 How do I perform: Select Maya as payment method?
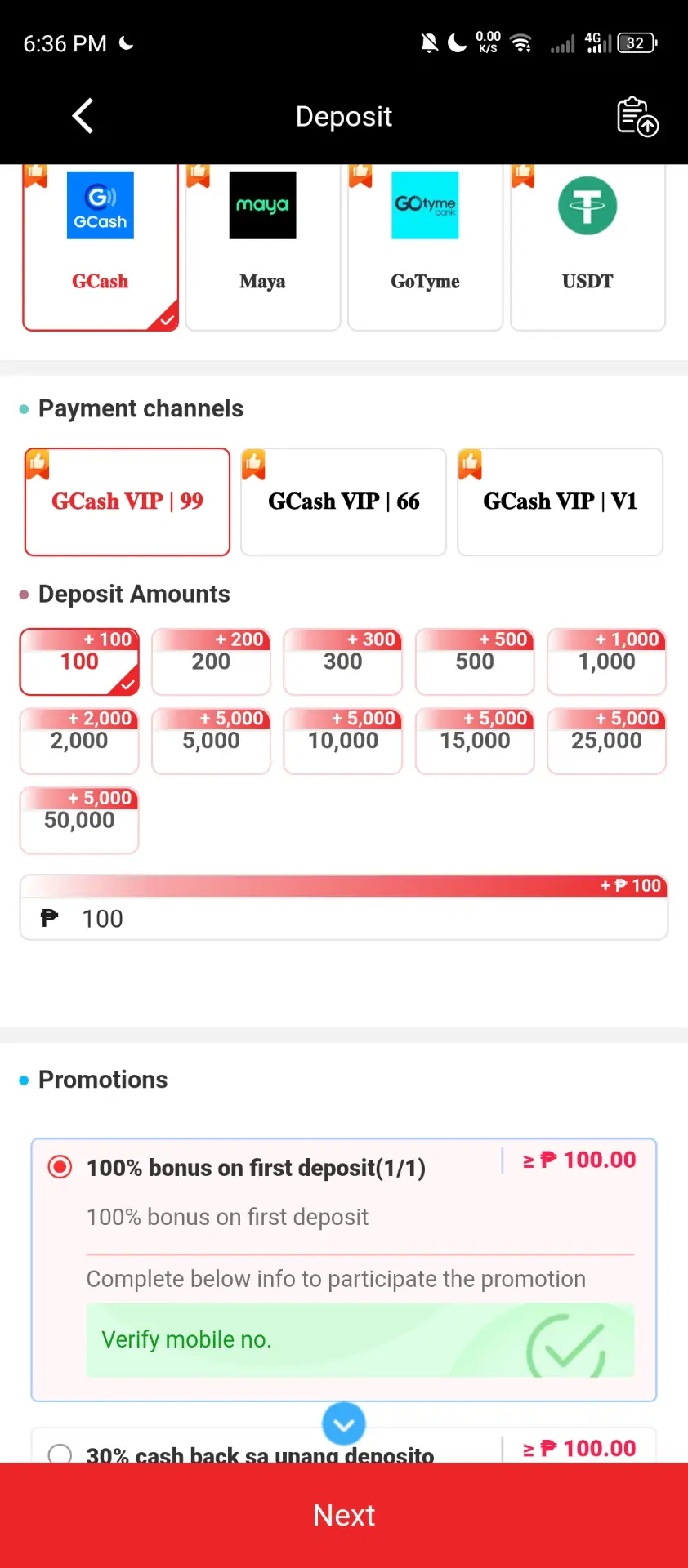point(262,247)
